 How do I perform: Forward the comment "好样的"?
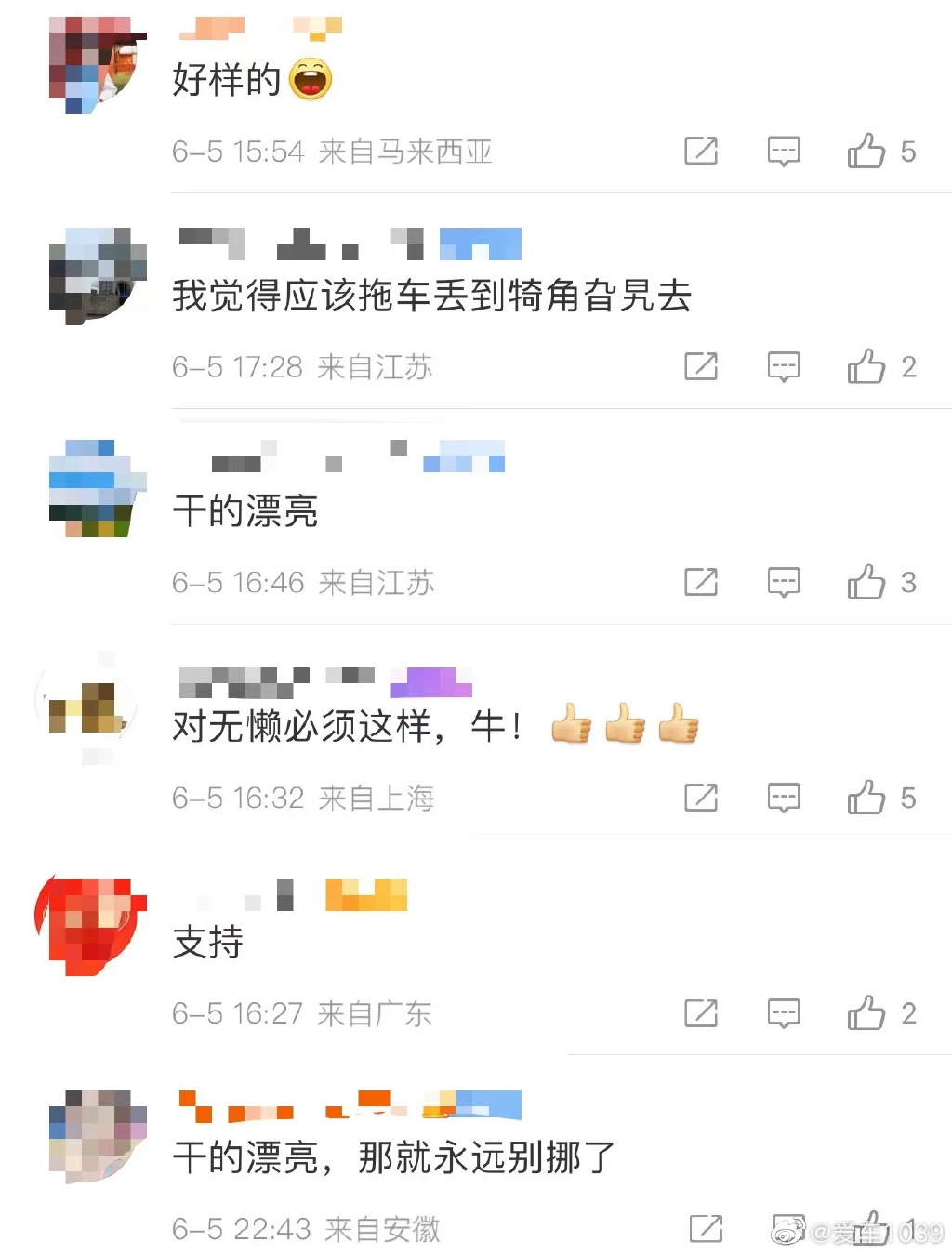[x=701, y=151]
